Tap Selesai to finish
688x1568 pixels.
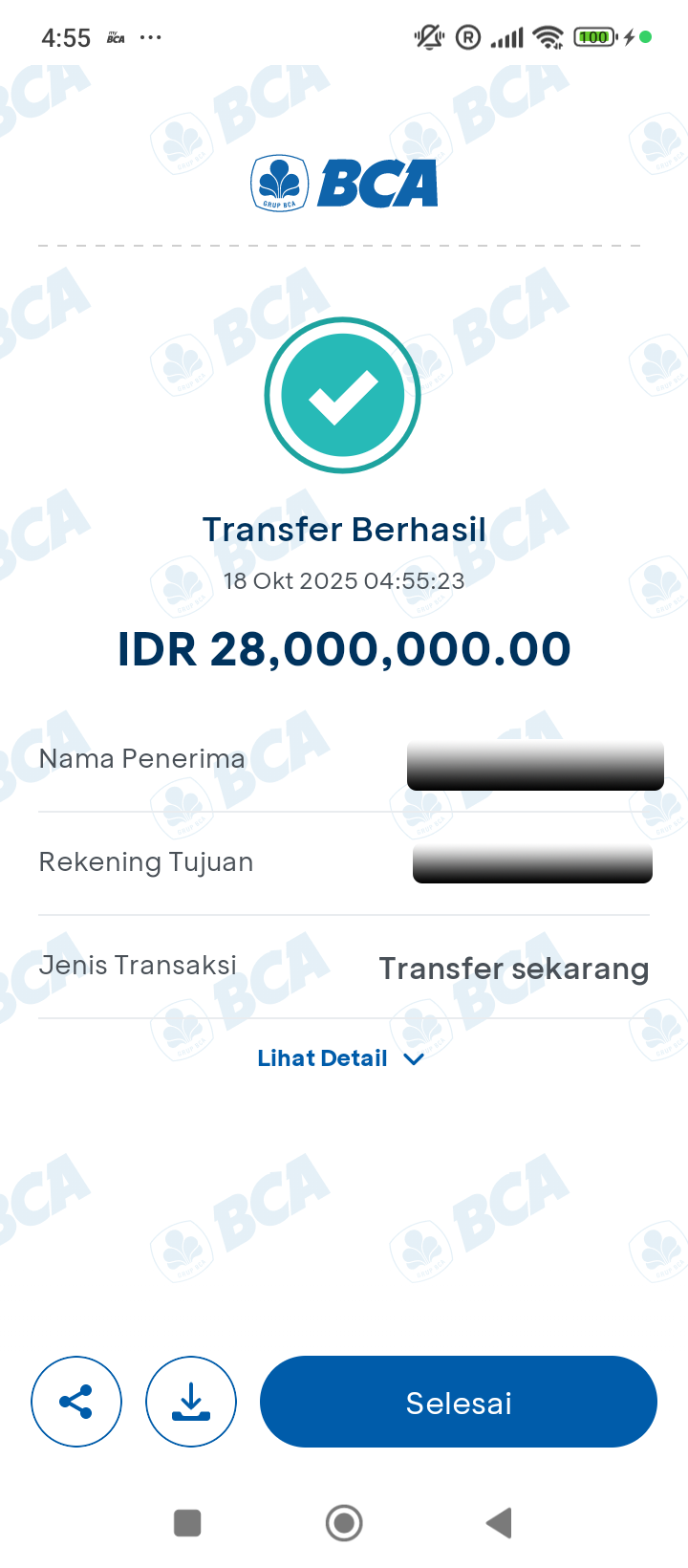[459, 1402]
